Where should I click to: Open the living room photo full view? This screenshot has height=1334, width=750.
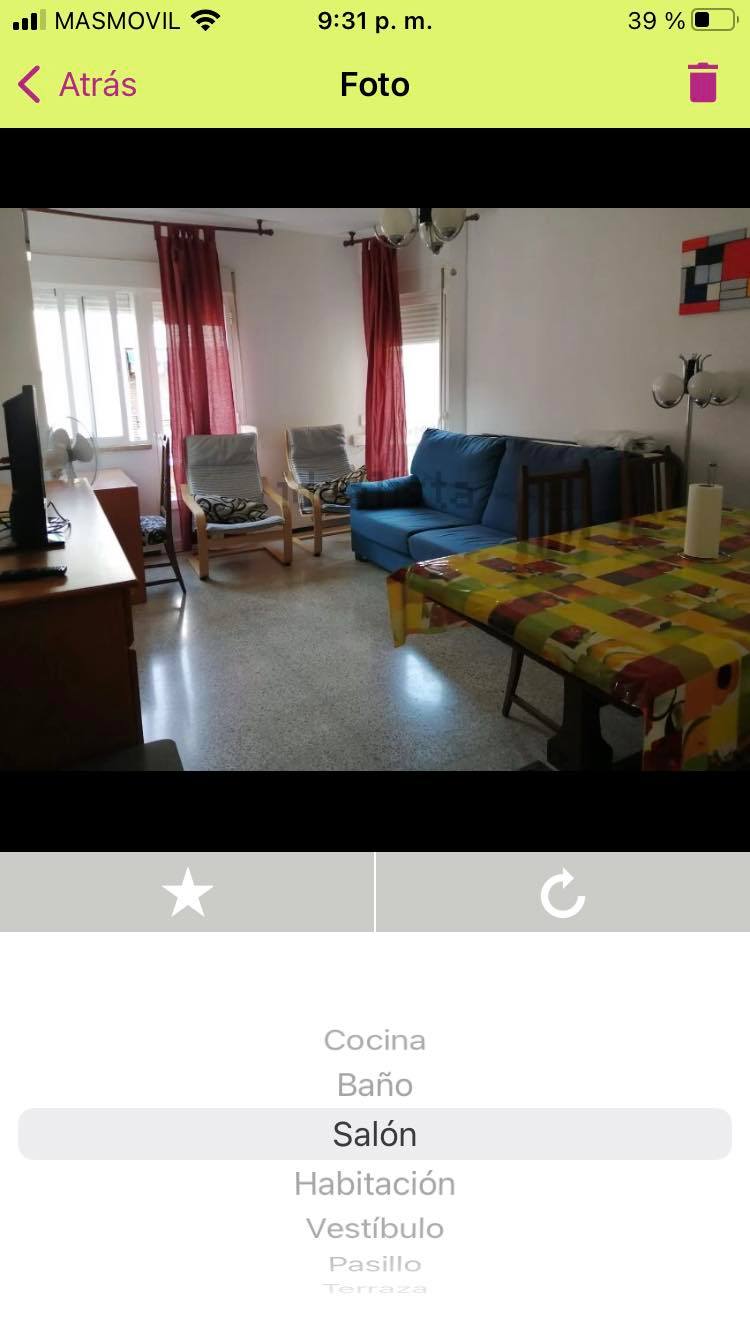pyautogui.click(x=375, y=489)
